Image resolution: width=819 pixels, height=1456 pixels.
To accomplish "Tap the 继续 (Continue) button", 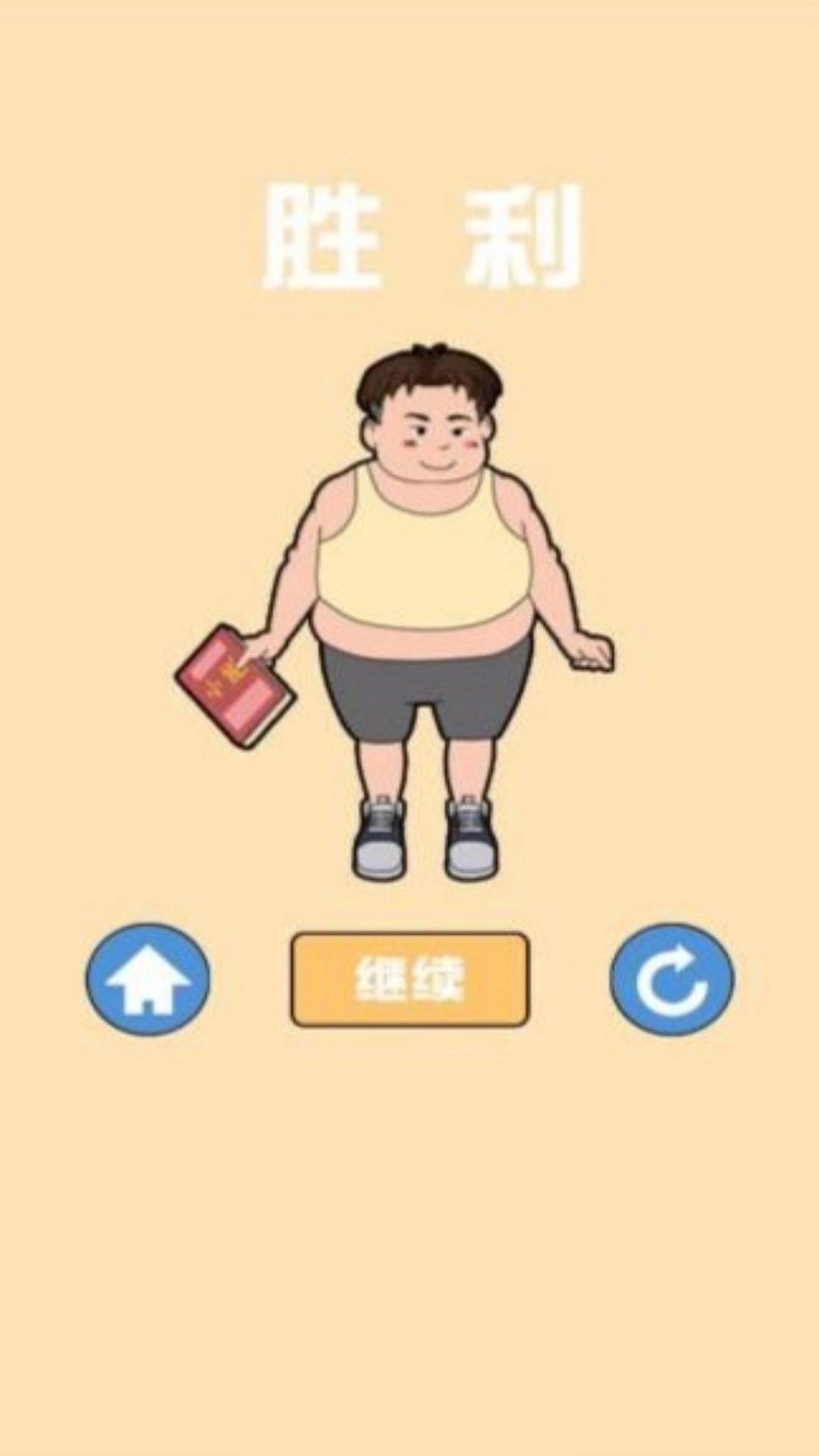I will pos(409,977).
